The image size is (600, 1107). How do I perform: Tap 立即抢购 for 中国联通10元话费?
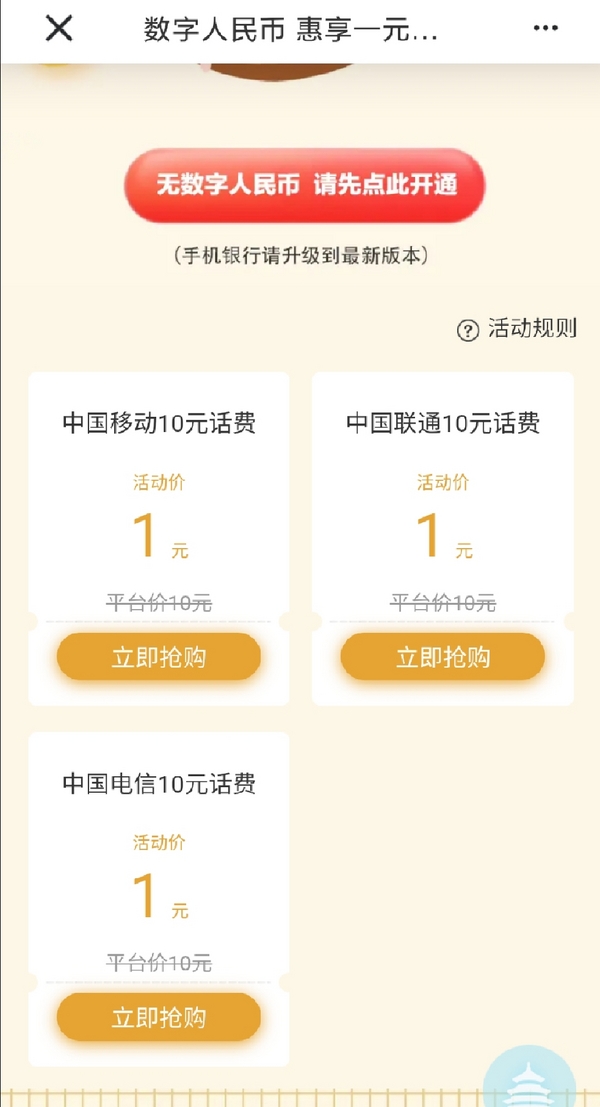coord(443,657)
